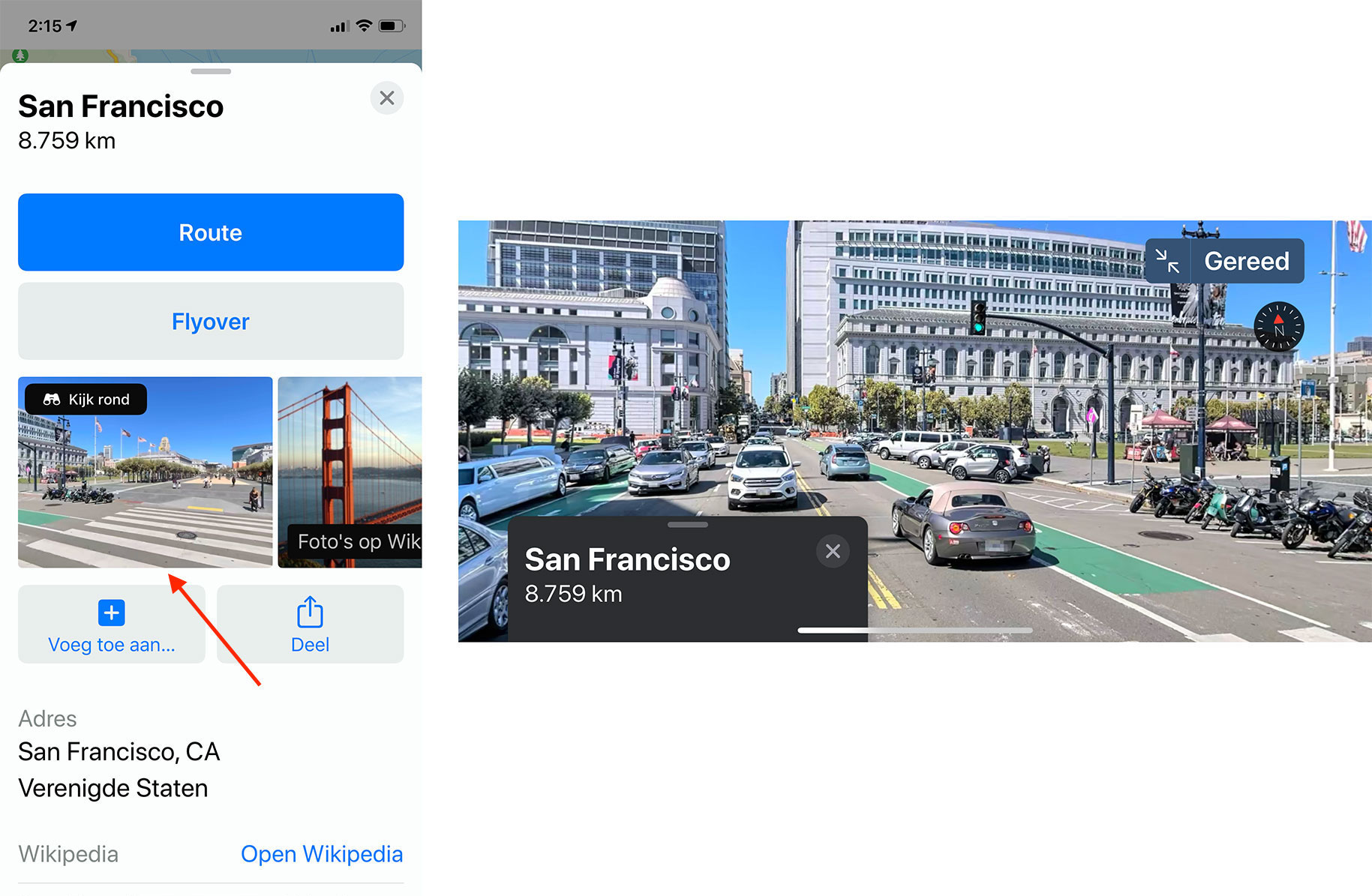Tap Voeg toe aan button
Screen dimensions: 1372x896
112,625
